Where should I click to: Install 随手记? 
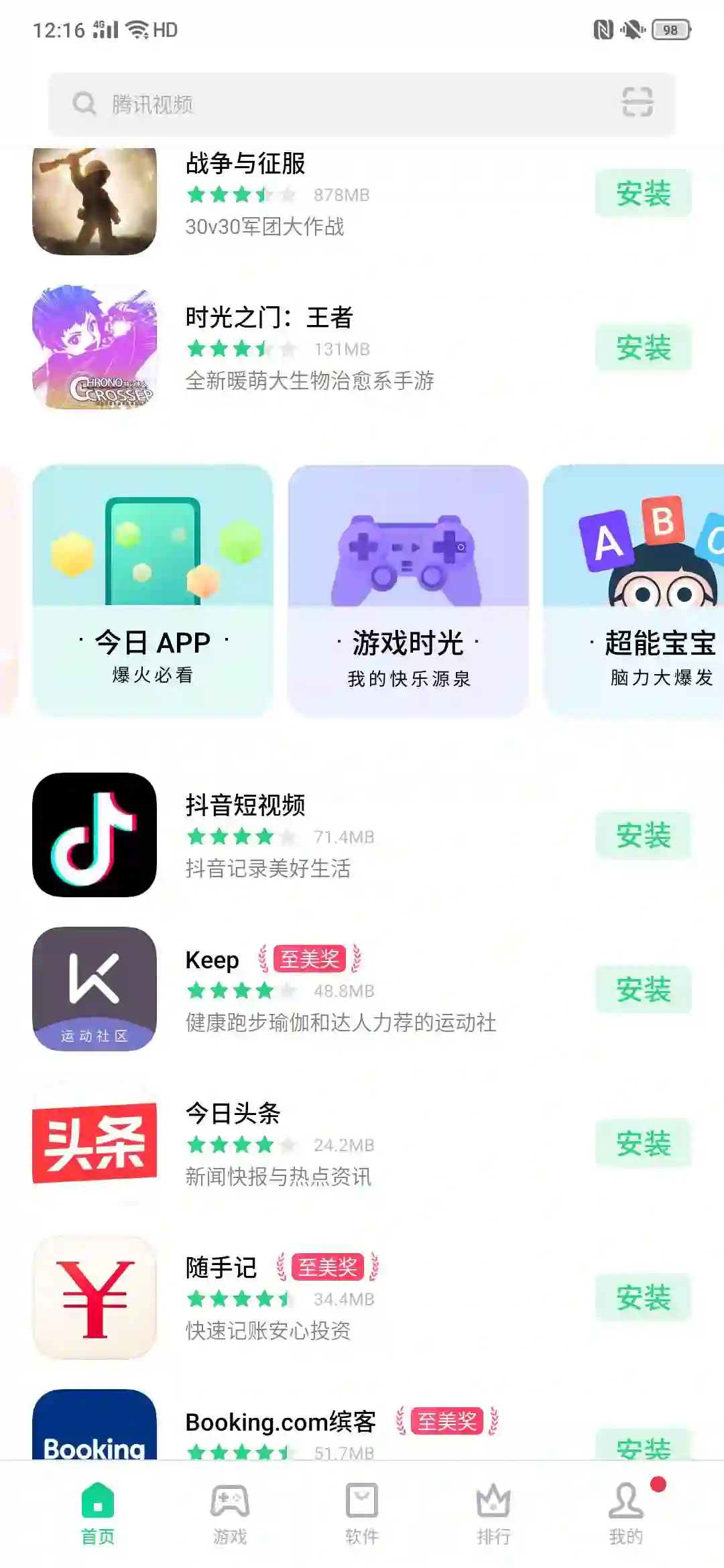click(643, 1298)
